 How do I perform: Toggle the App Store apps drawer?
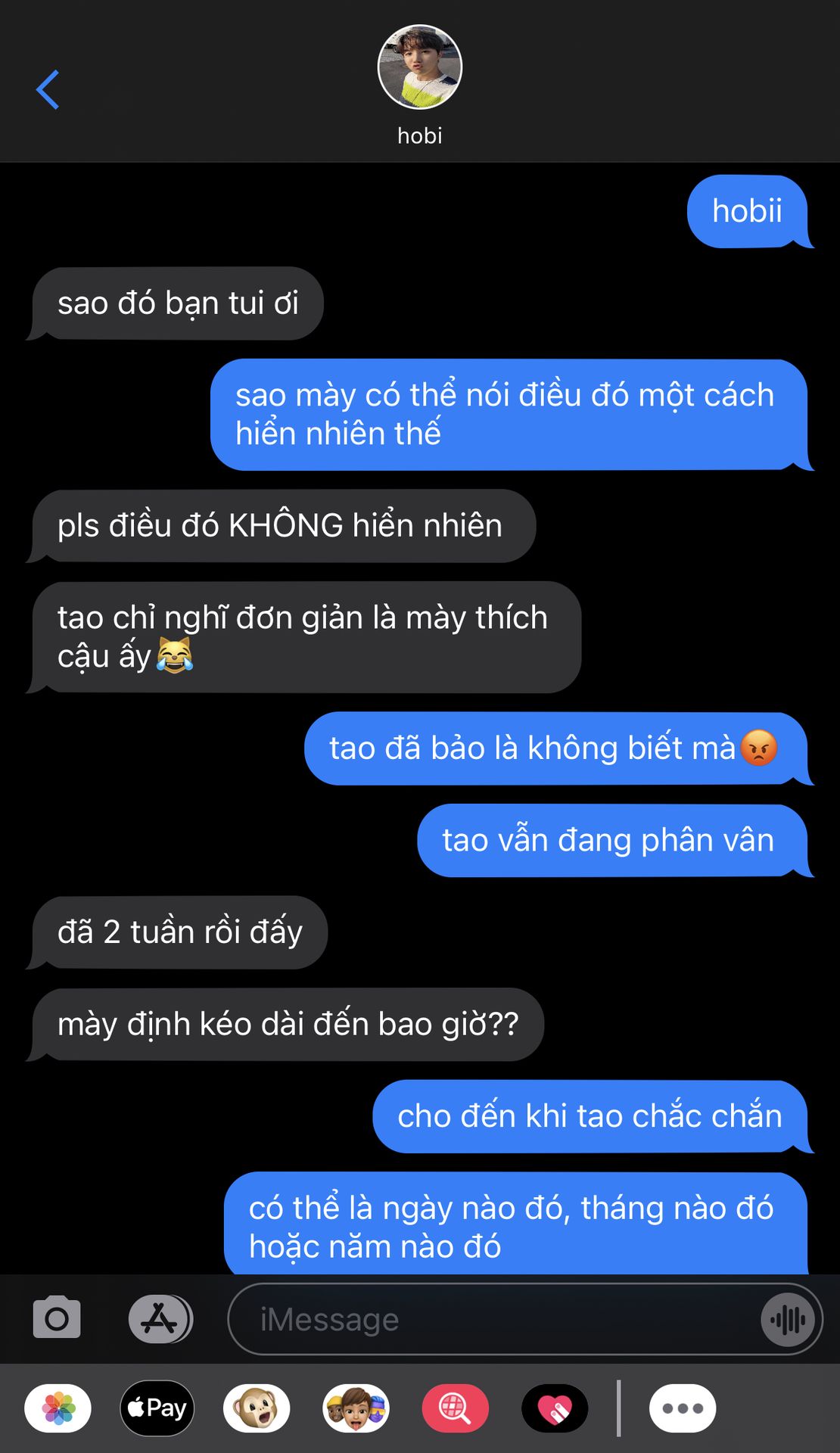tap(160, 1318)
